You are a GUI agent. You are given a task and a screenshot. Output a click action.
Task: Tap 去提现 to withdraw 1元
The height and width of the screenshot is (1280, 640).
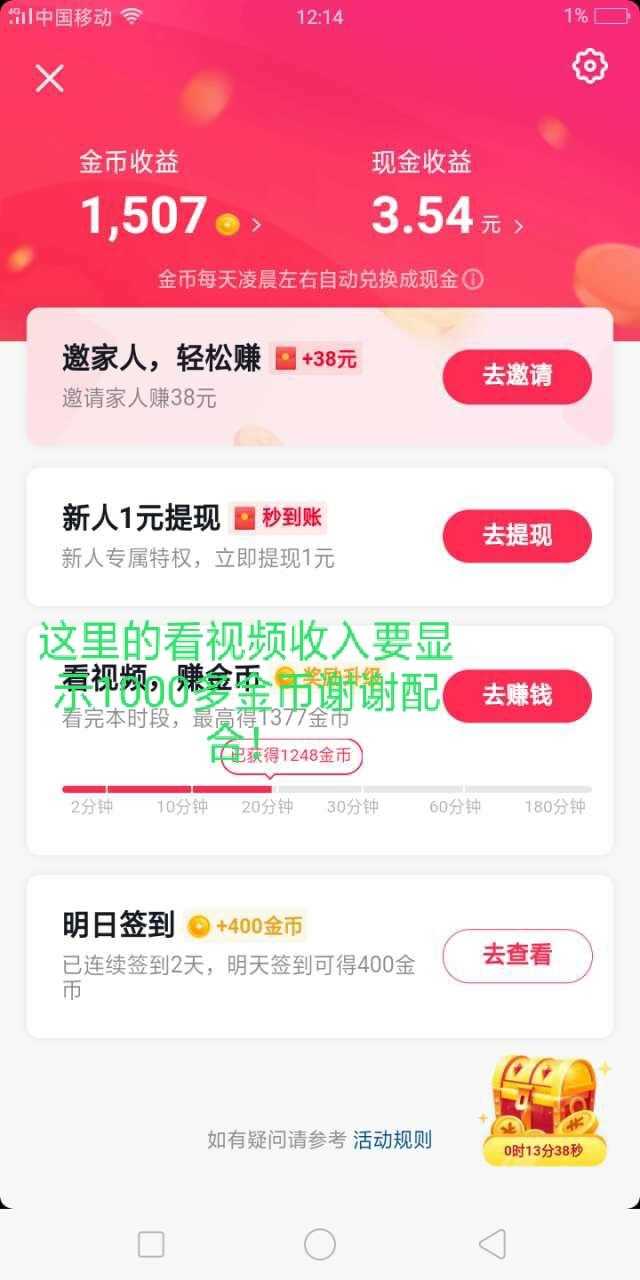(x=517, y=536)
